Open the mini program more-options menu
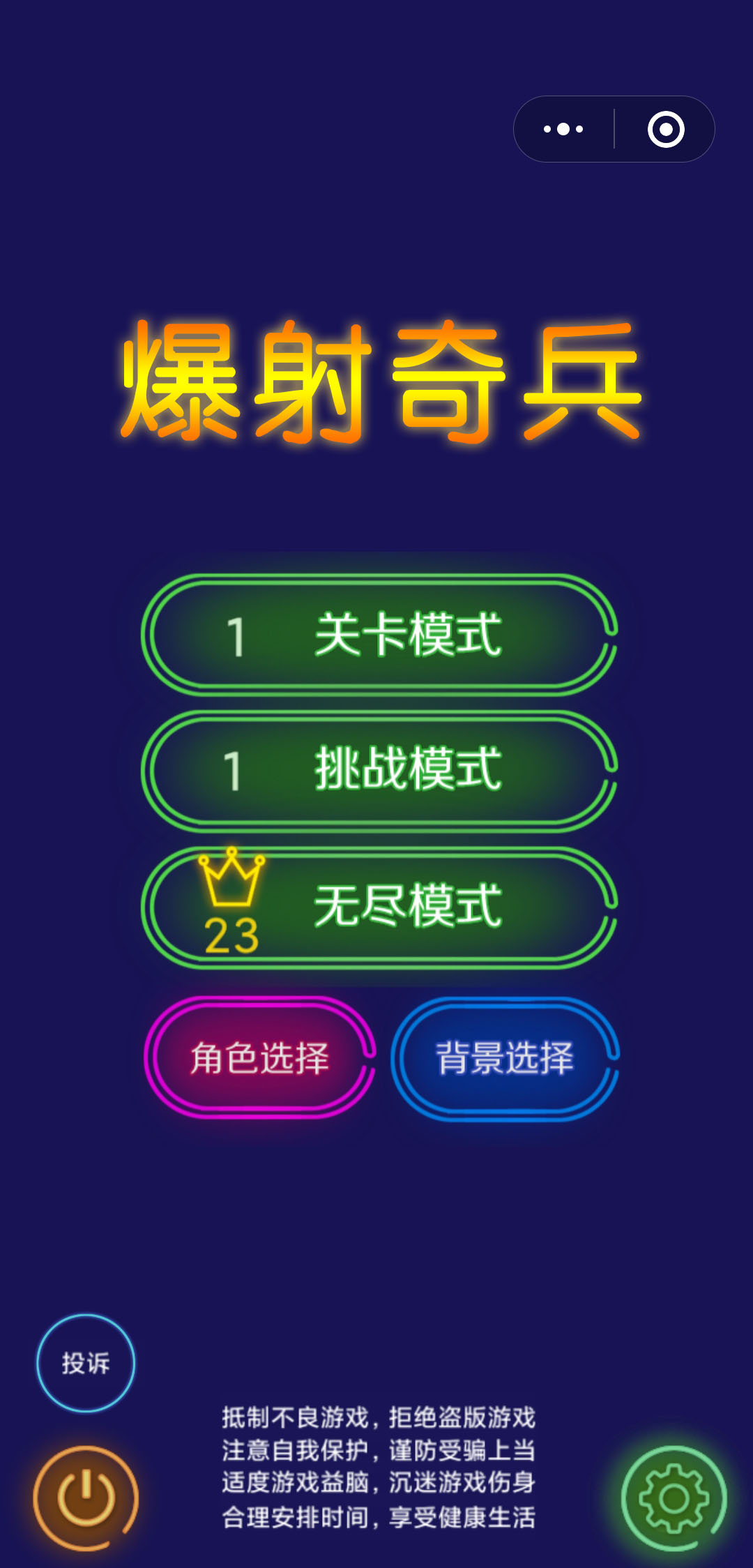Viewport: 753px width, 1568px height. click(x=563, y=129)
